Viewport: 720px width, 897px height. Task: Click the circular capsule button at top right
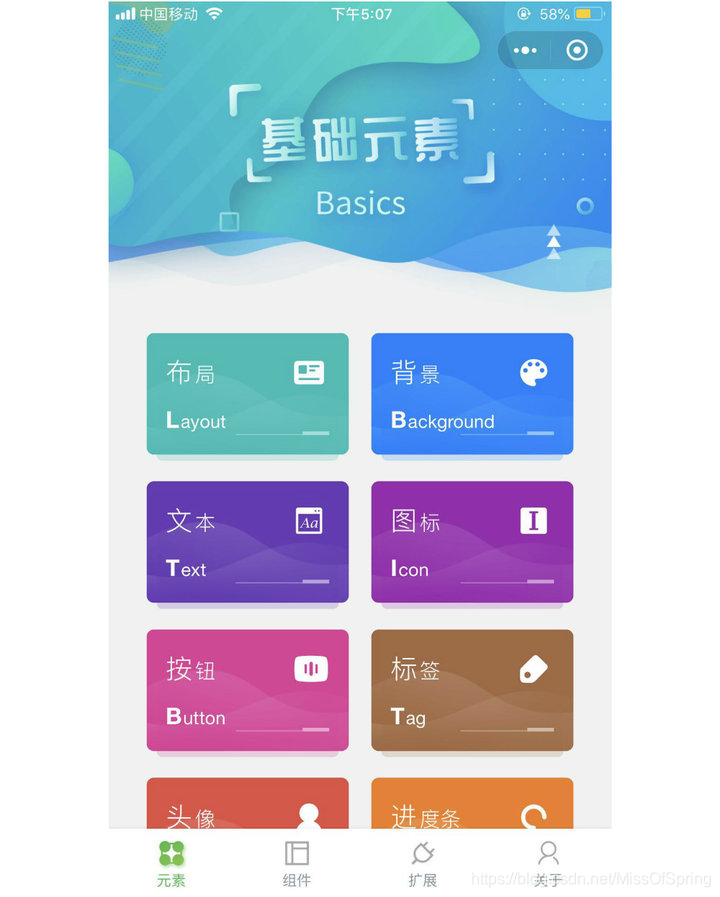tap(577, 51)
